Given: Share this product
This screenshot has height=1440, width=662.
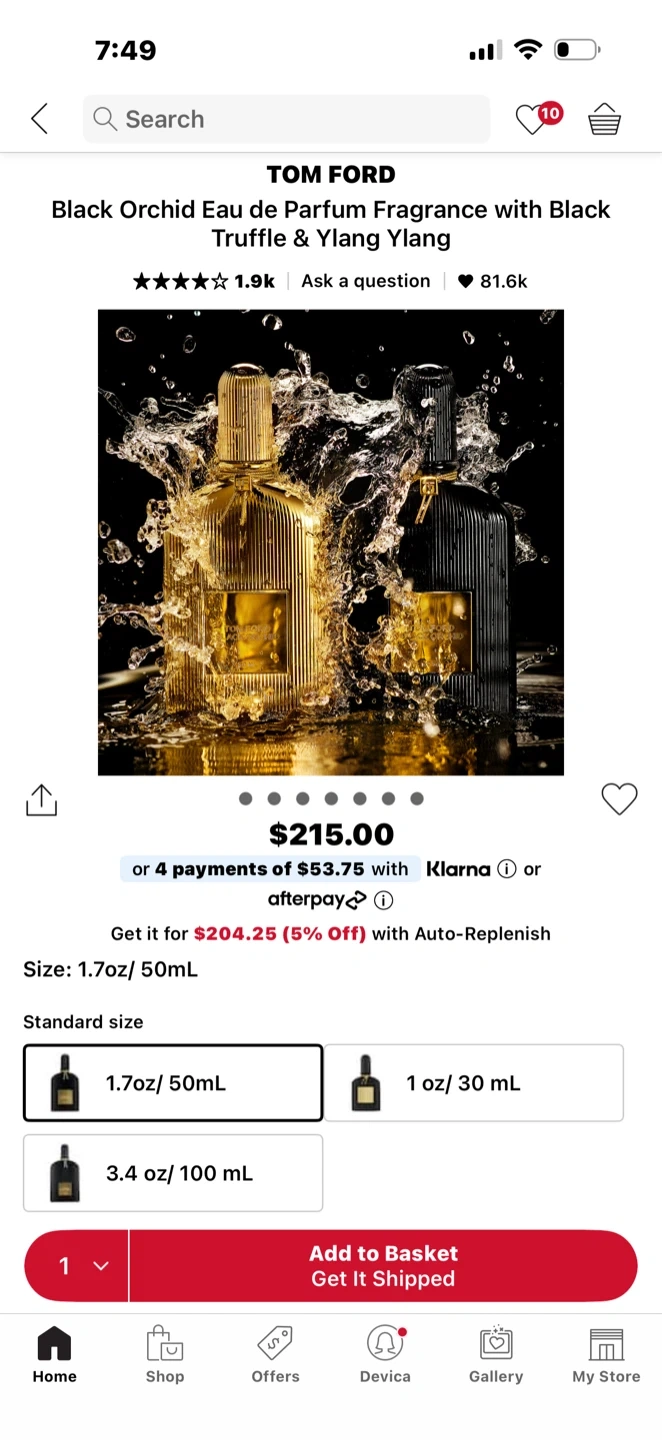Looking at the screenshot, I should pyautogui.click(x=41, y=800).
